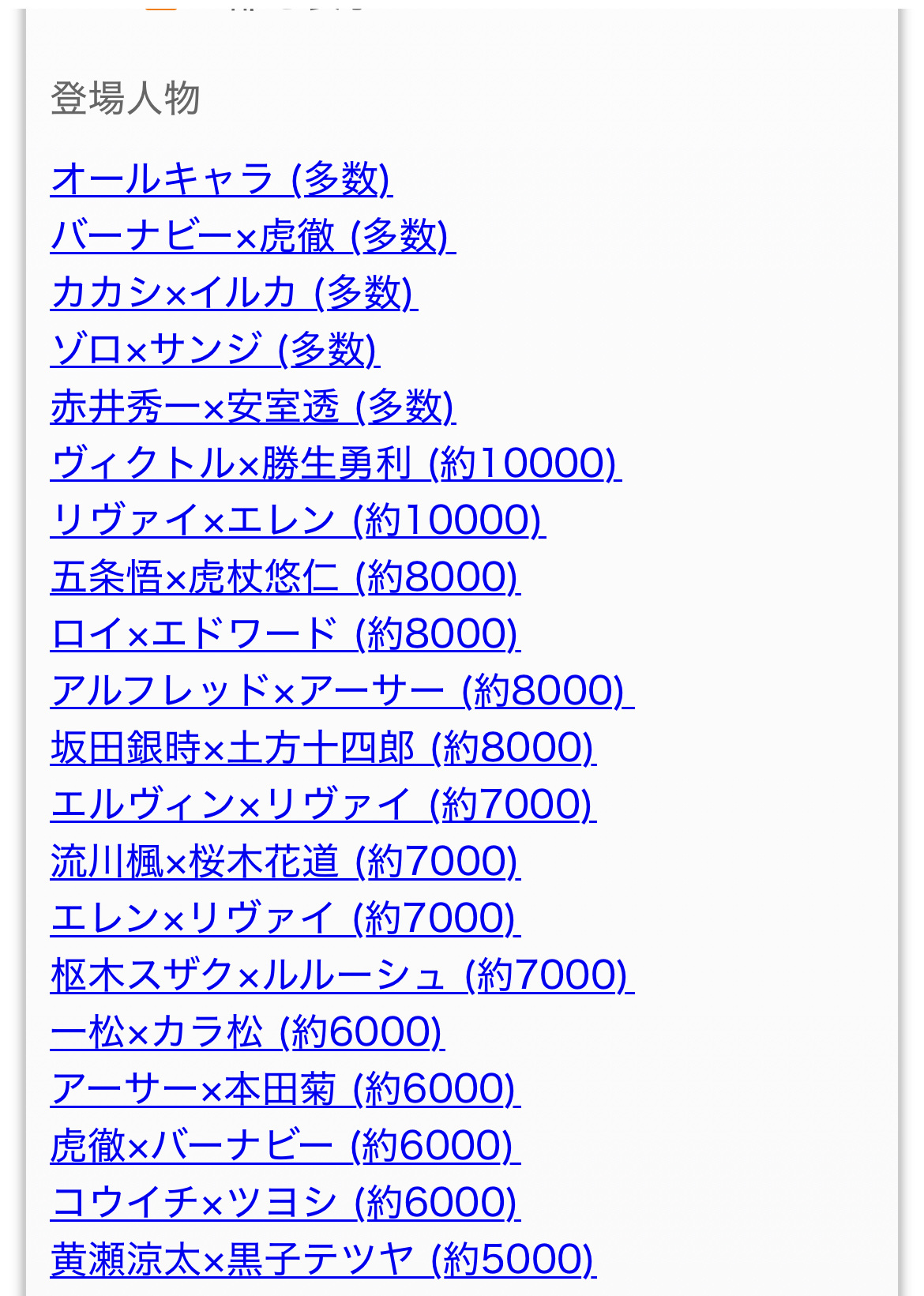Select 枢木スザク×ルルーシュ (約7000)
This screenshot has height=1296, width=924.
coord(342,975)
